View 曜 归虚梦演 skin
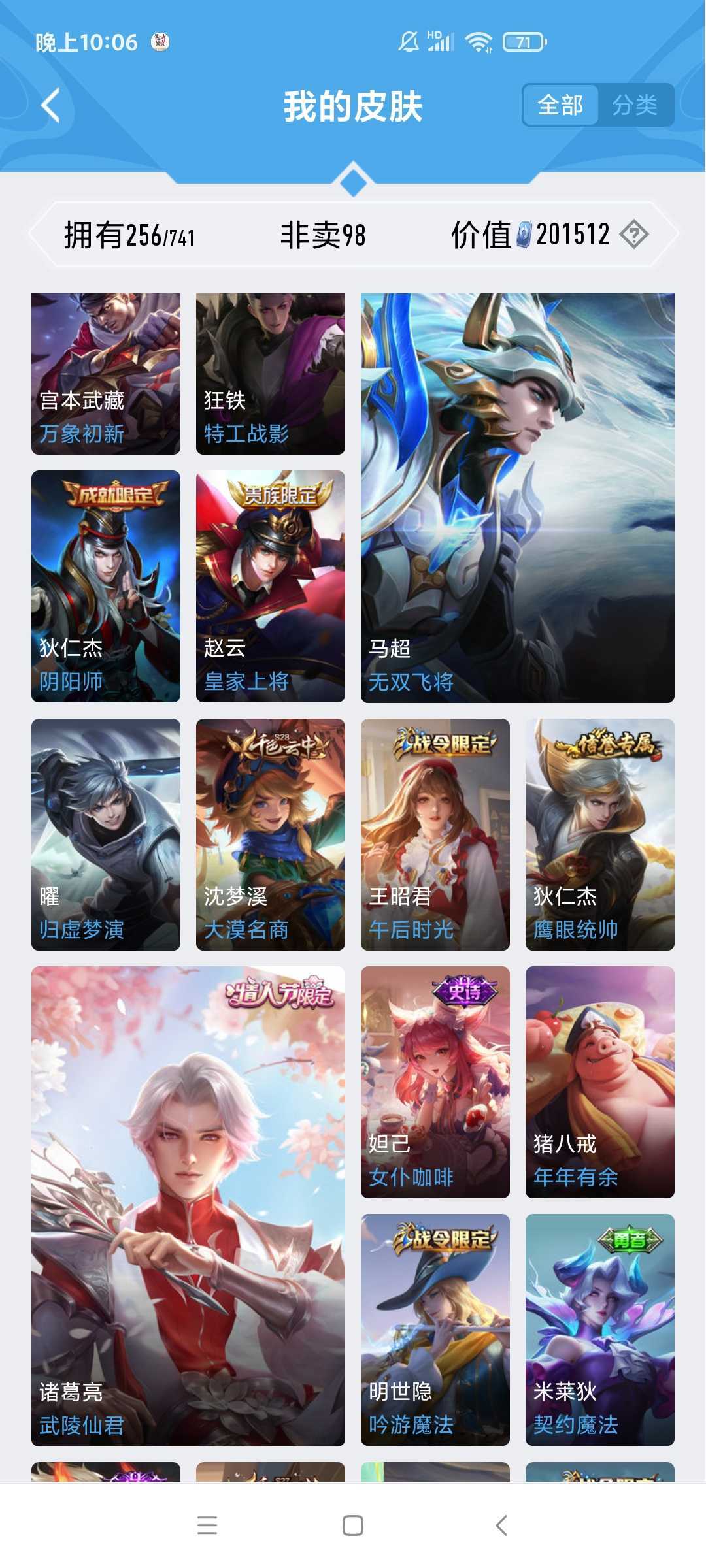Screen dimensions: 706x1568 (106, 834)
